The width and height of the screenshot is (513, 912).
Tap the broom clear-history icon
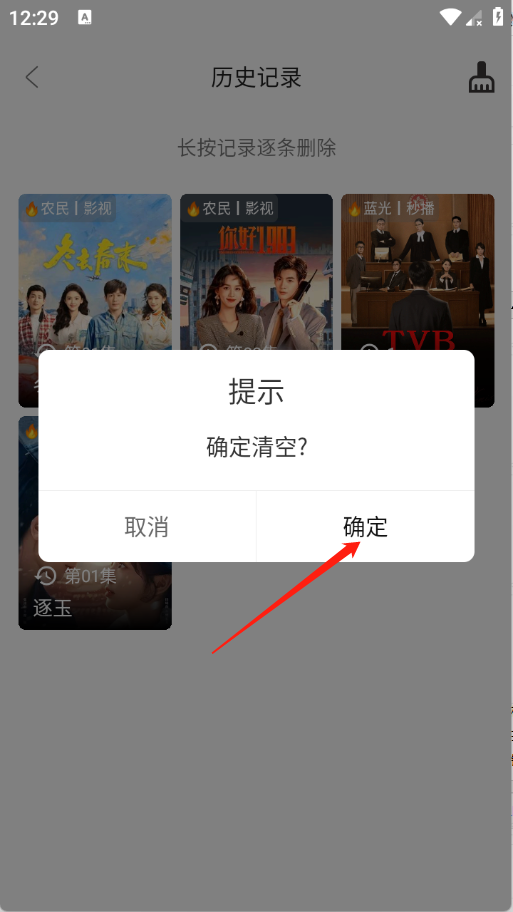pyautogui.click(x=482, y=77)
